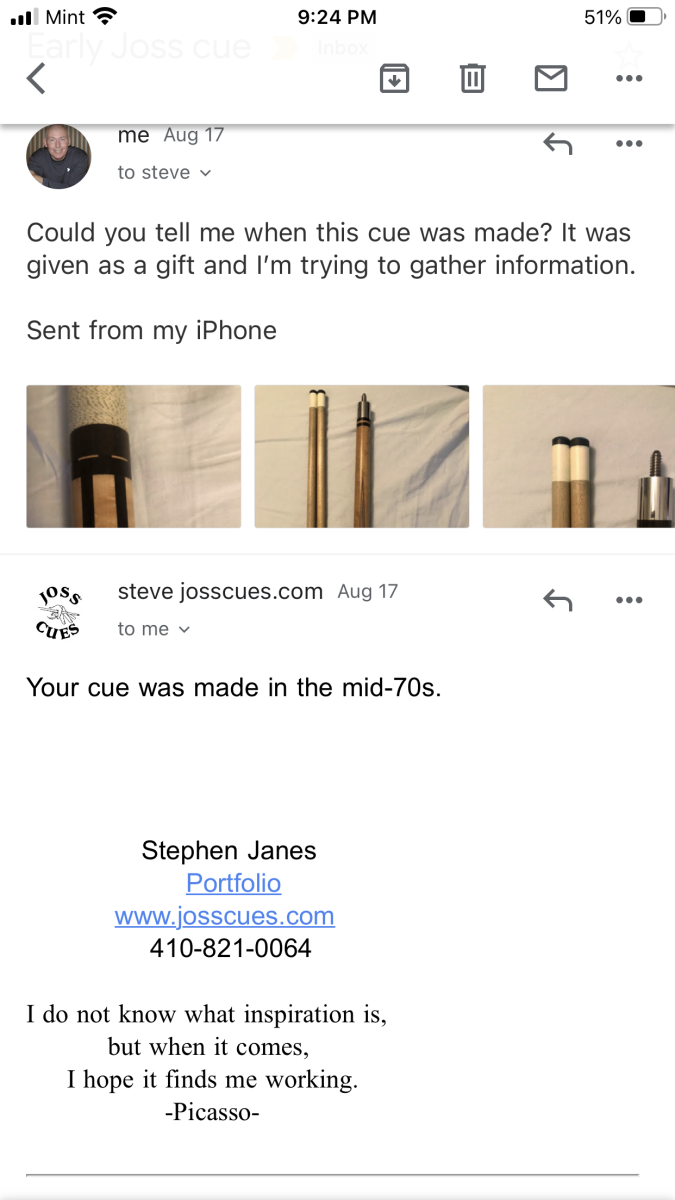The image size is (675, 1200).
Task: Open the top toolbar overflow menu
Action: coord(629,78)
